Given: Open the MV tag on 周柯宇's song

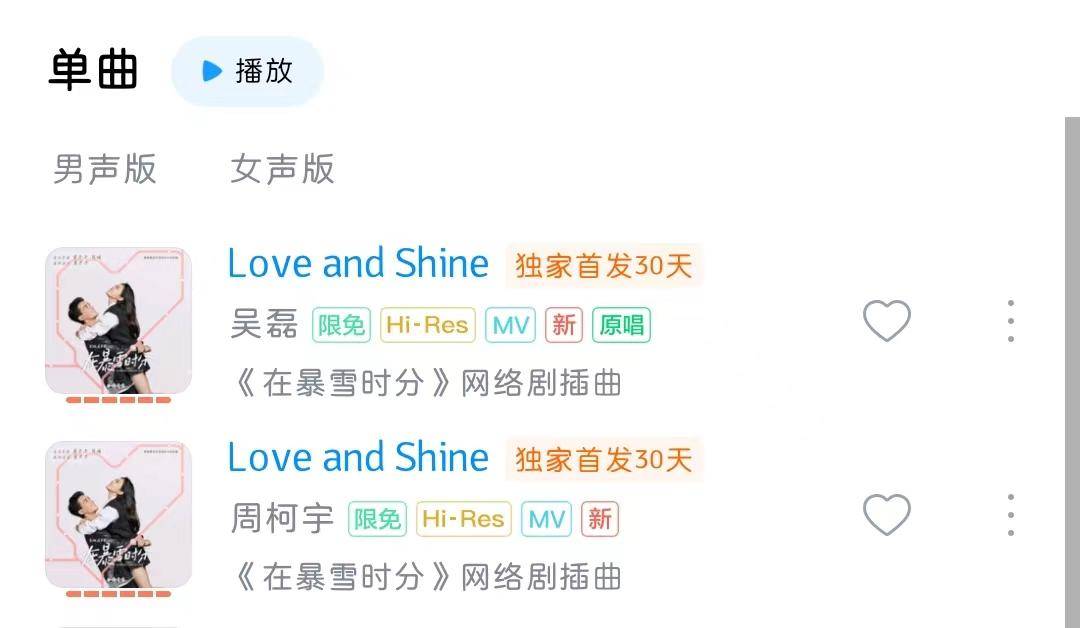Looking at the screenshot, I should (x=546, y=519).
